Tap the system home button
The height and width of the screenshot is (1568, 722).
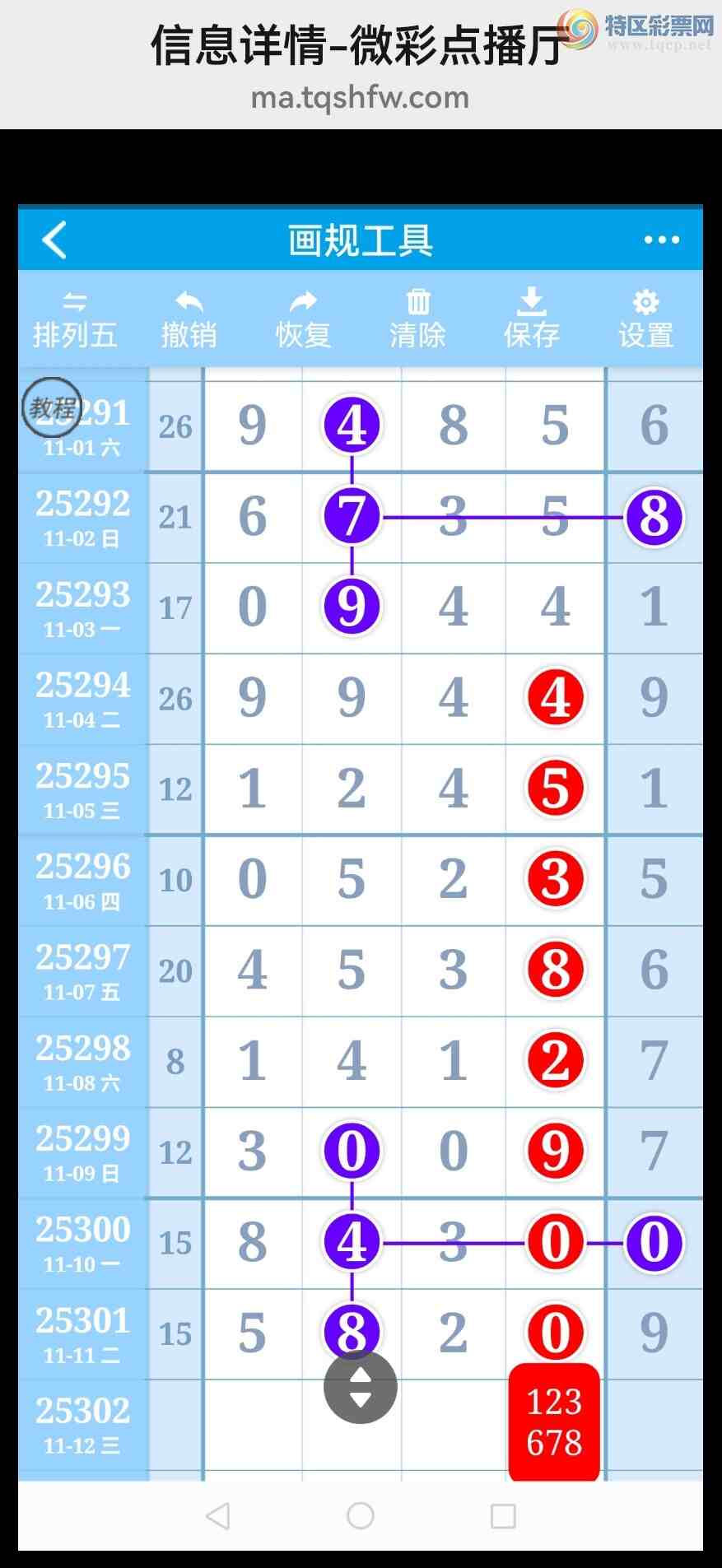[x=361, y=1515]
